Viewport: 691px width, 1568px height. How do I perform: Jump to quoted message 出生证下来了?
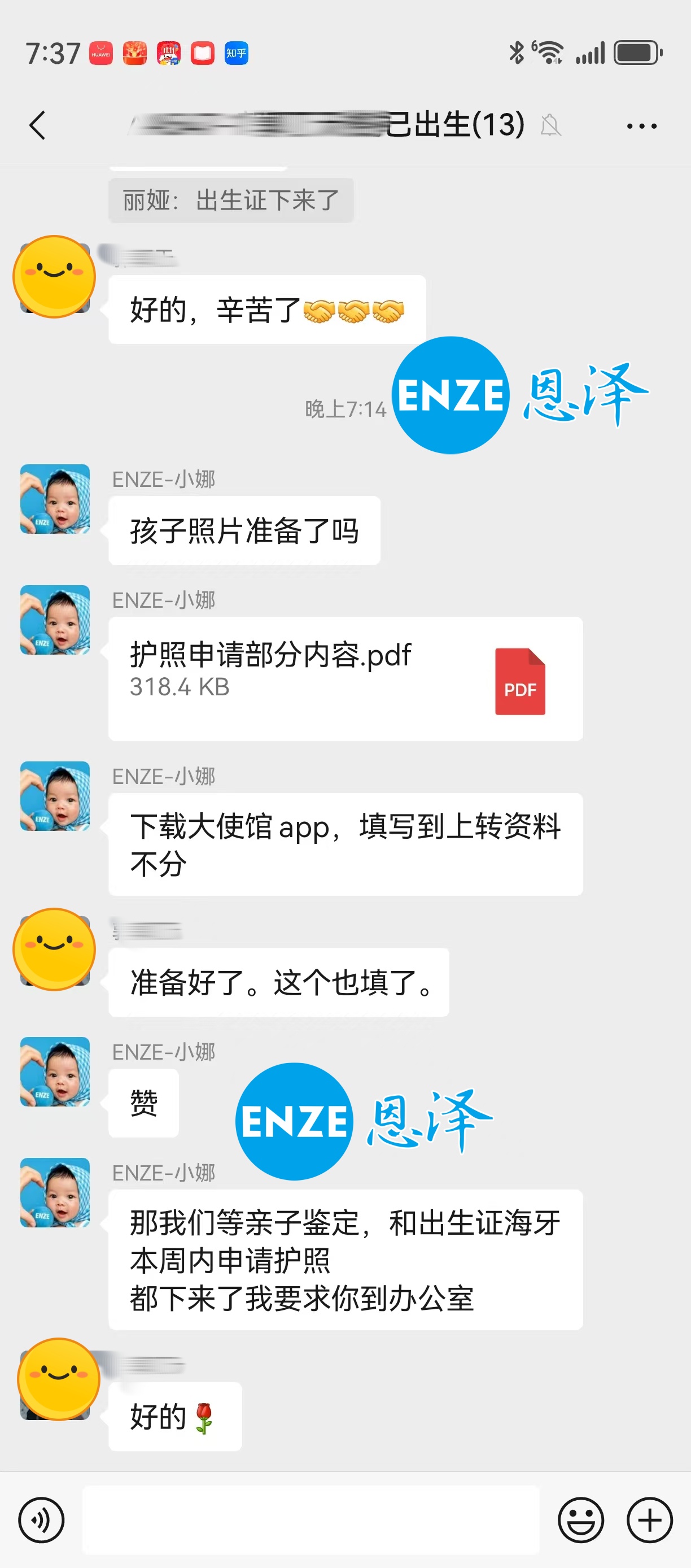tap(230, 201)
